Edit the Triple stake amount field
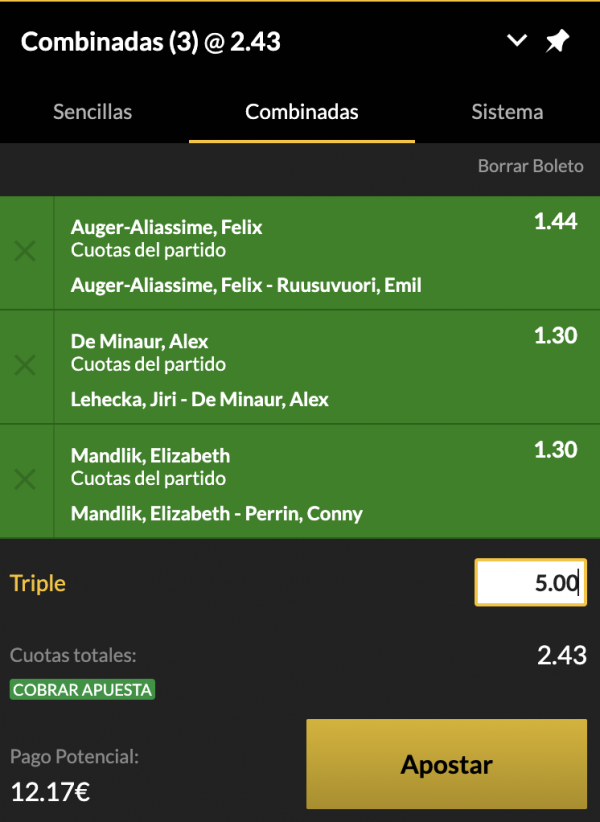 click(531, 583)
